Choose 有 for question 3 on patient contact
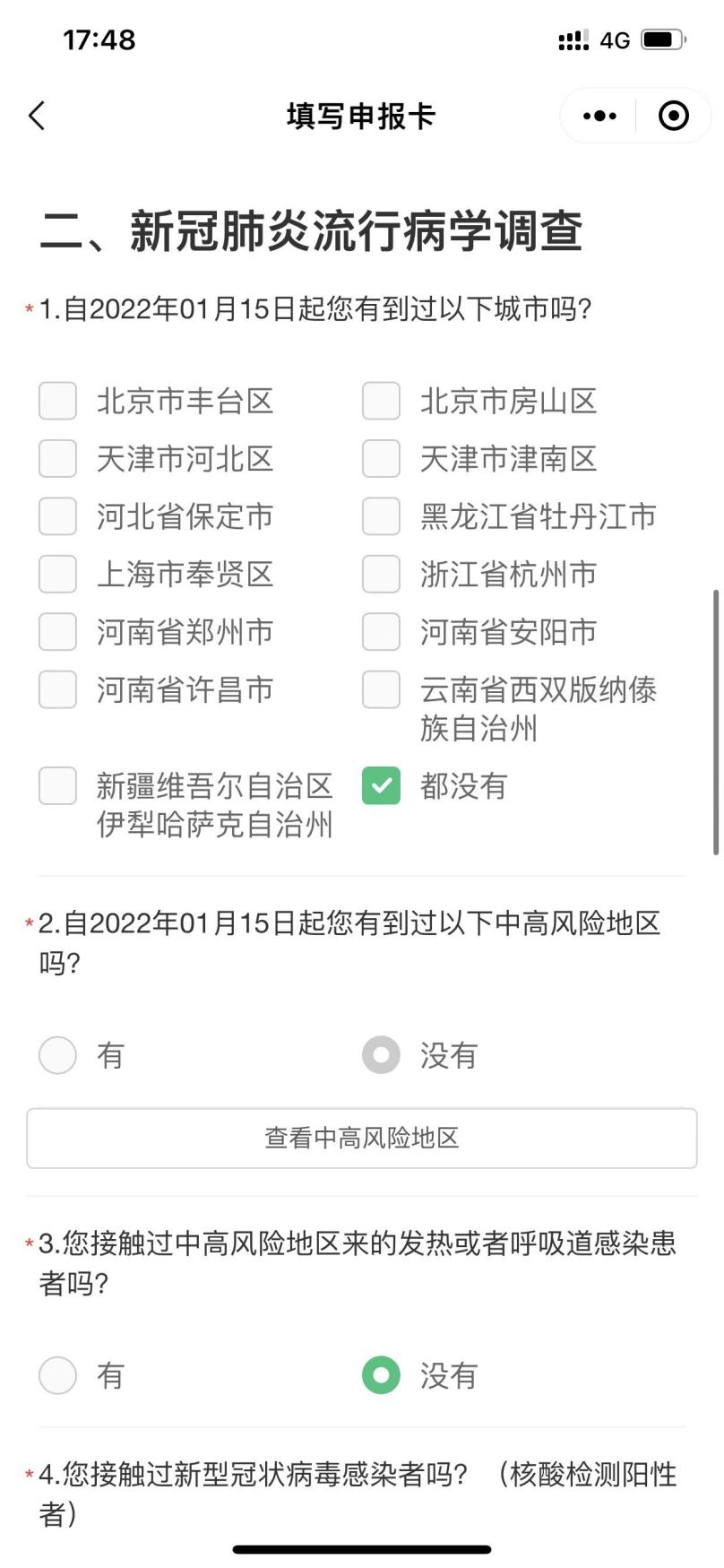Screen dimensions: 724x1568 point(57,1375)
